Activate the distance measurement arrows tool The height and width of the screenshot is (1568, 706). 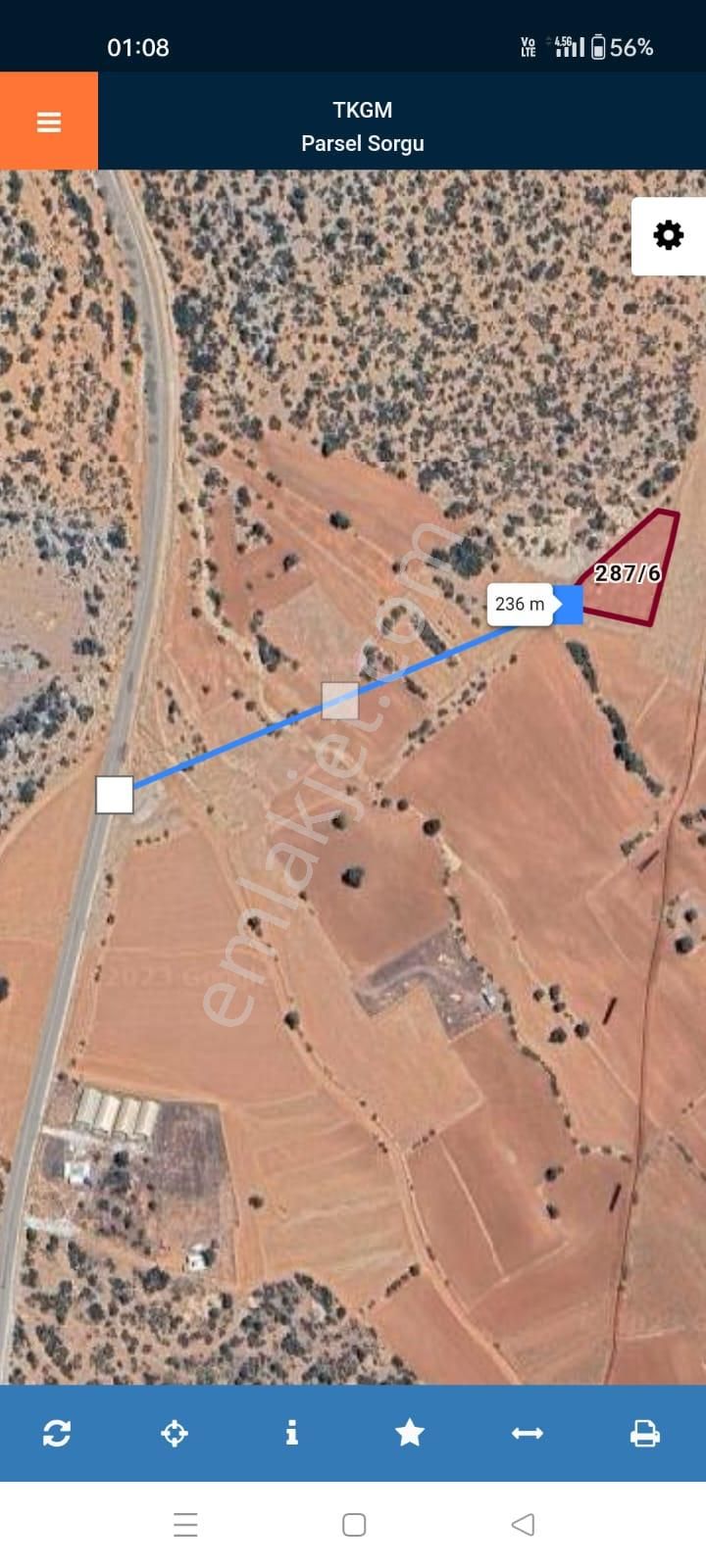click(528, 1434)
